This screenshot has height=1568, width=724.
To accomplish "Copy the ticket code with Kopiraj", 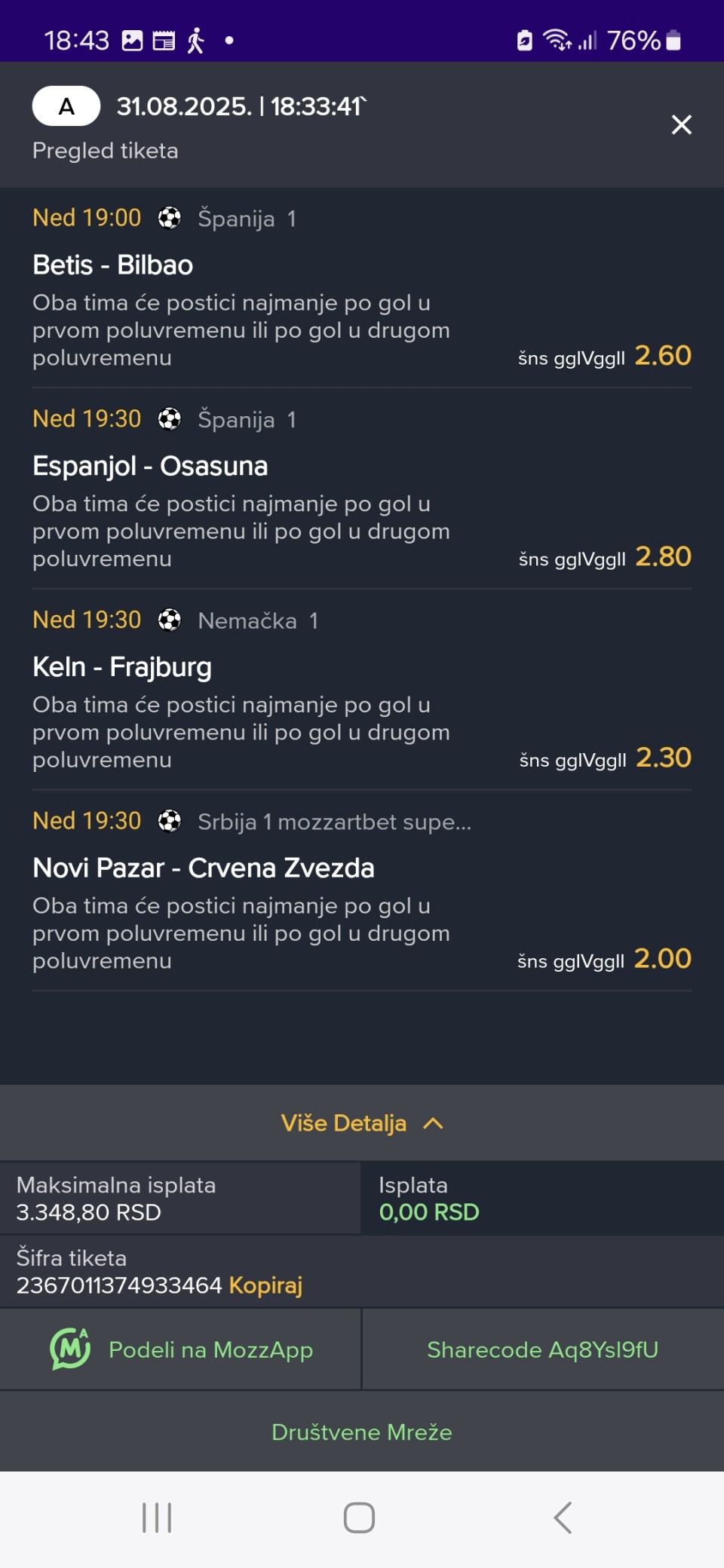I will (265, 1285).
